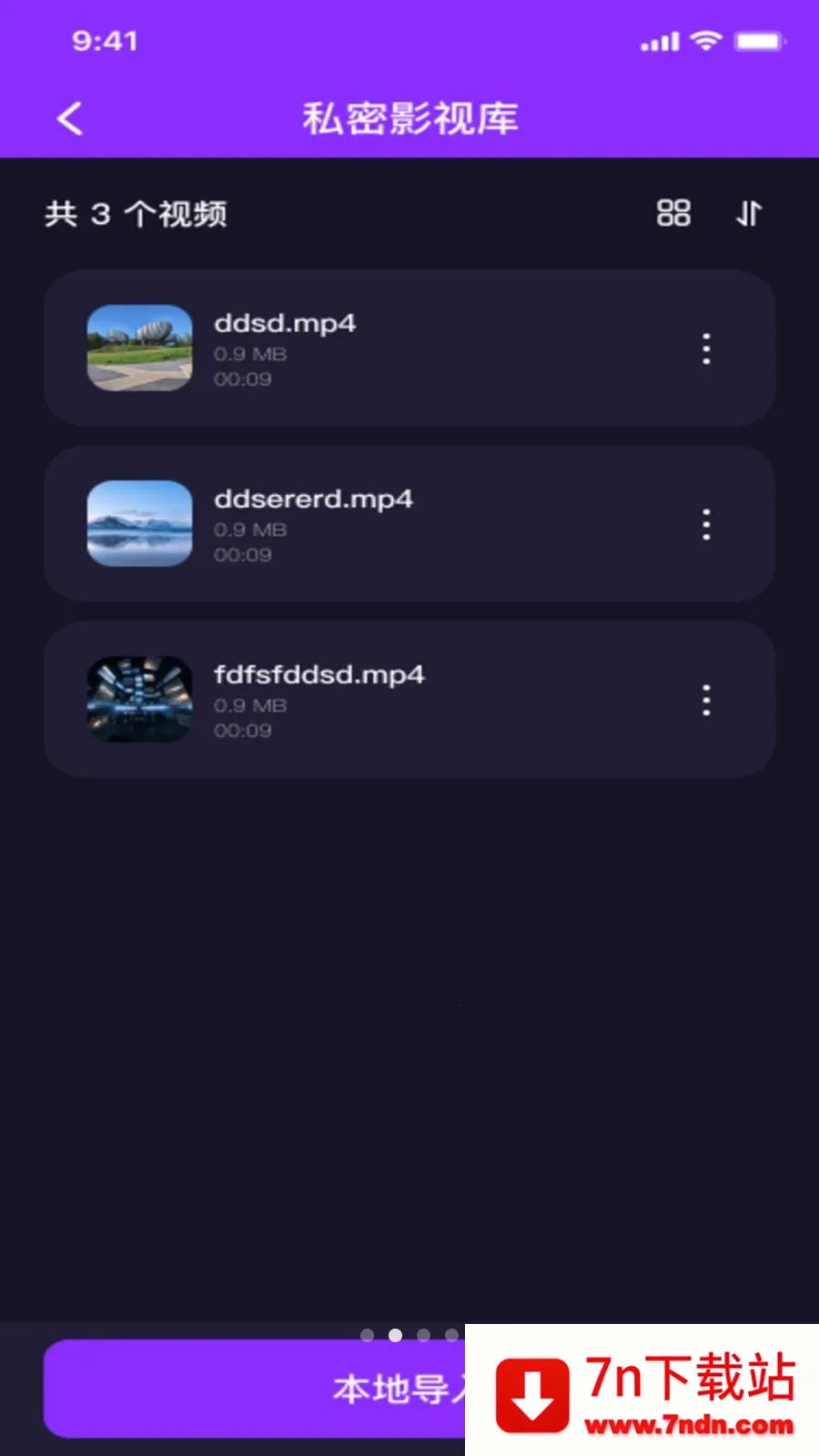Switch to grid view layout
The image size is (819, 1456).
click(673, 214)
